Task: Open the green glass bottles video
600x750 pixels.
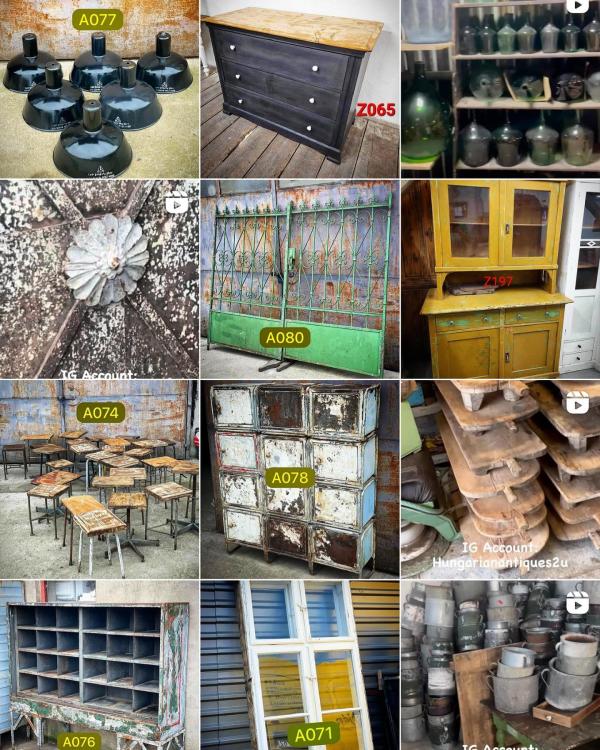Action: pos(500,90)
